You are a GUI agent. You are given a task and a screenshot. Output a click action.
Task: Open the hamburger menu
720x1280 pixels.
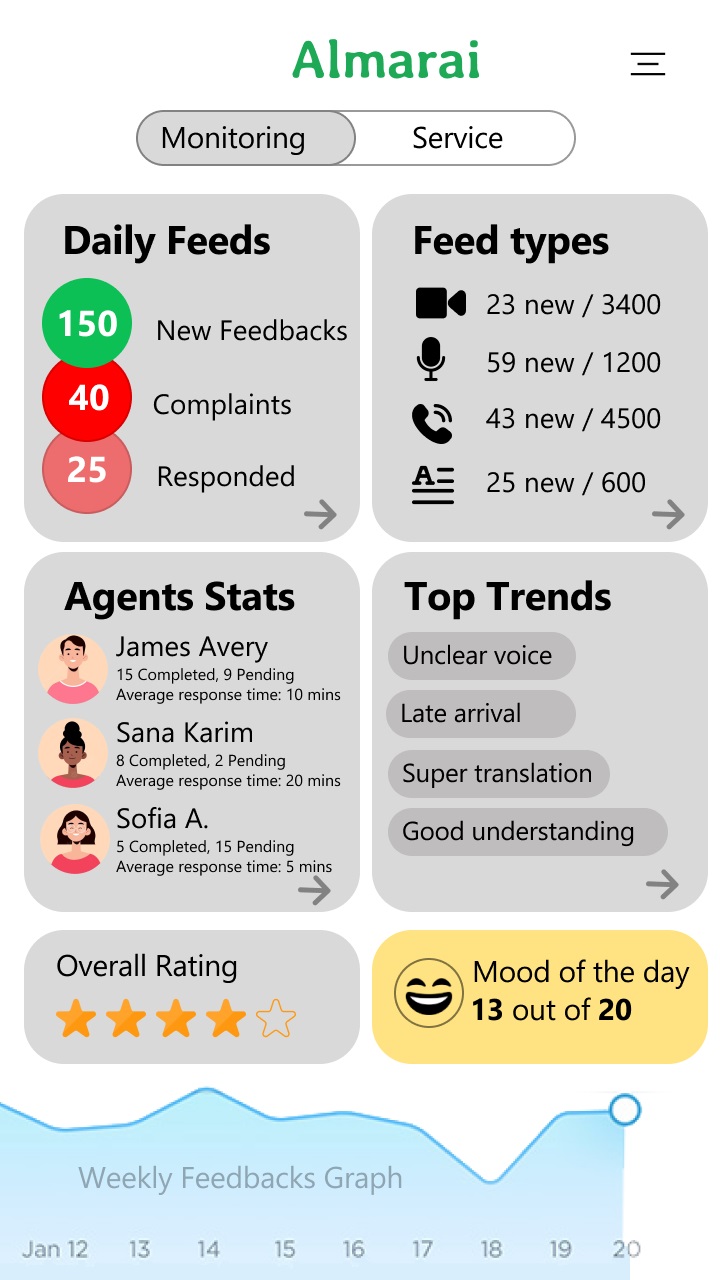tap(648, 64)
